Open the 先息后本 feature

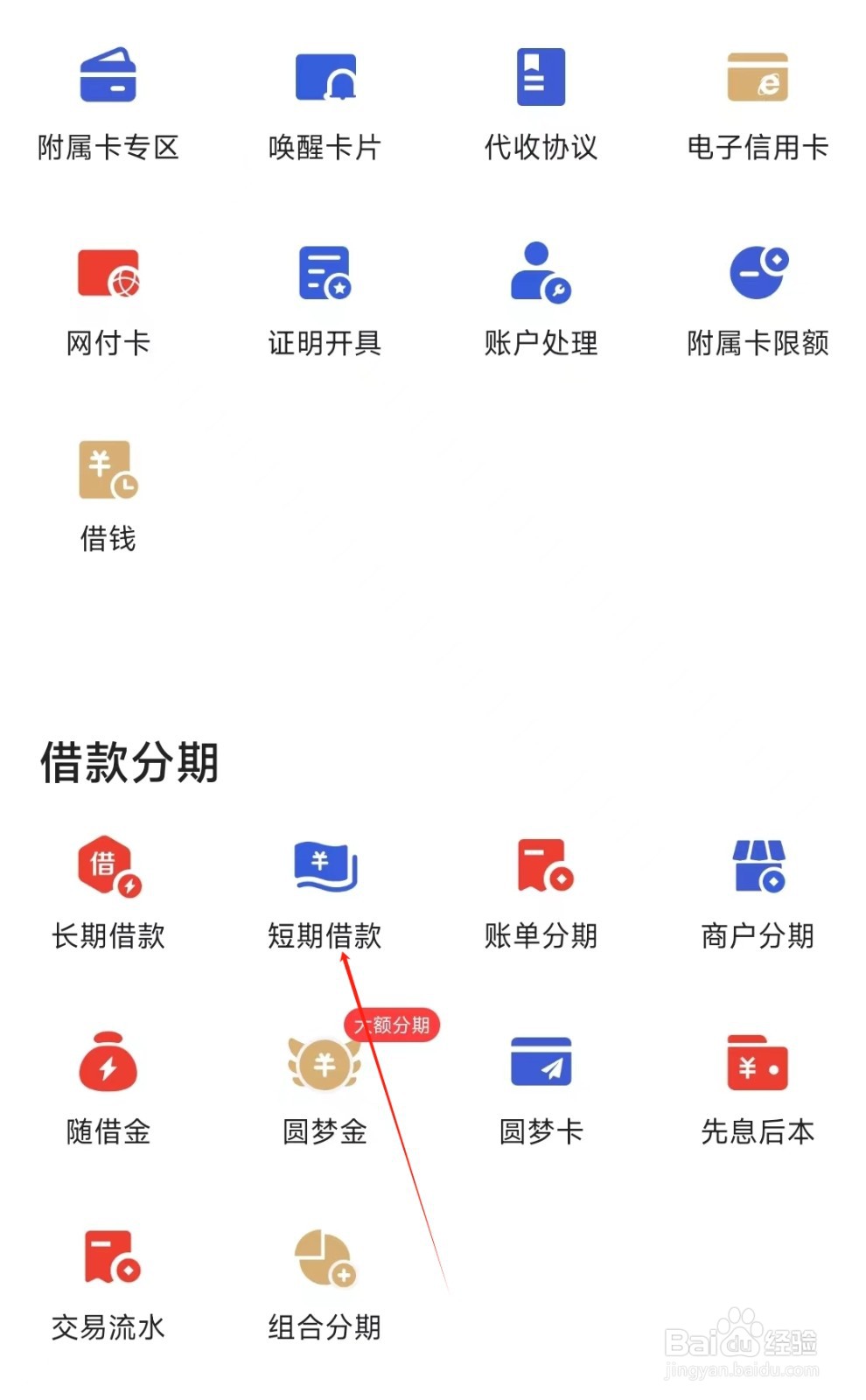coord(758,1083)
